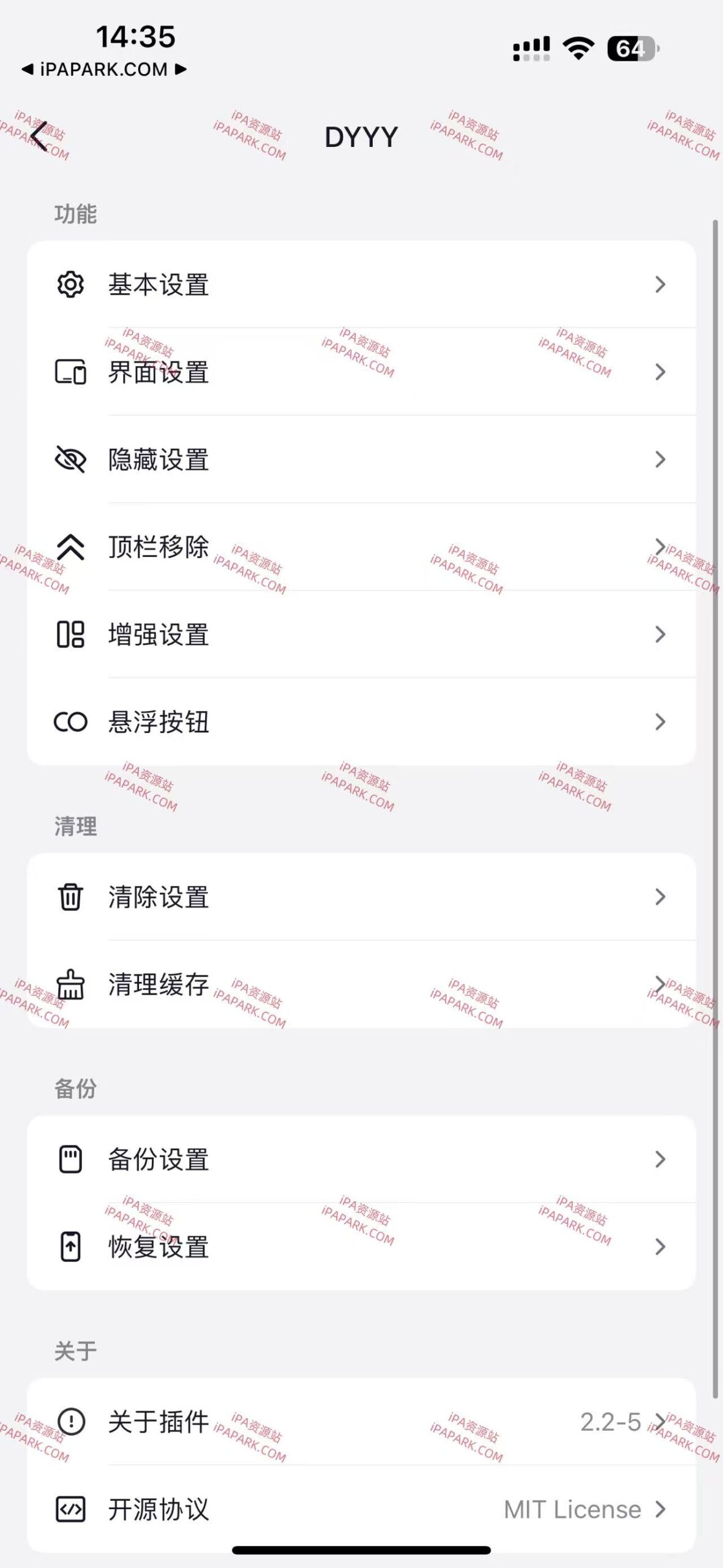Click the gear icon beside 基本设置
The width and height of the screenshot is (723, 1568).
70,284
